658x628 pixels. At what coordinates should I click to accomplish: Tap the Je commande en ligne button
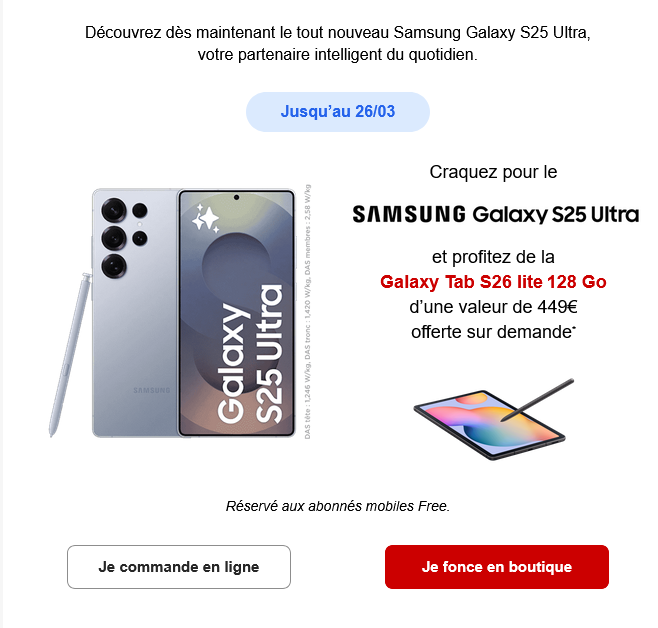(x=179, y=567)
